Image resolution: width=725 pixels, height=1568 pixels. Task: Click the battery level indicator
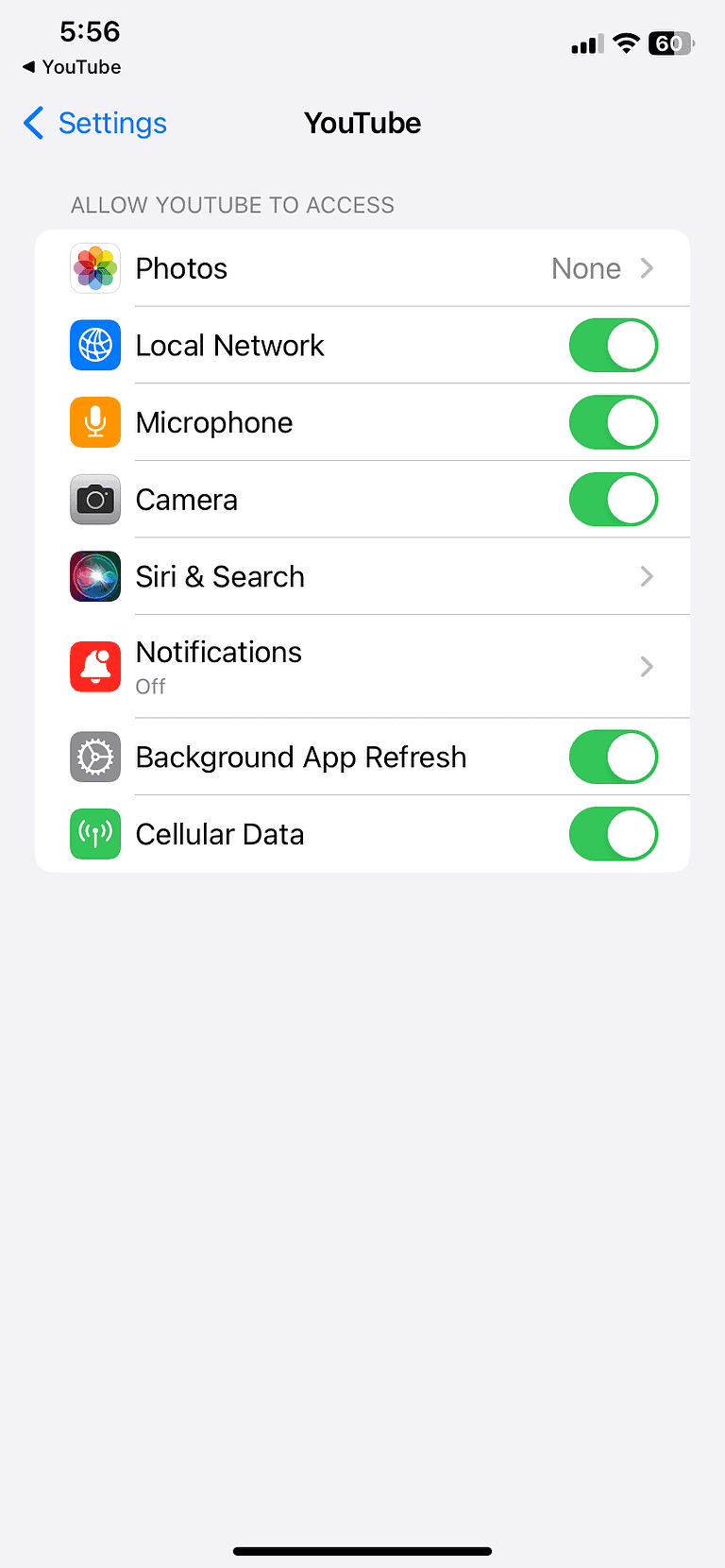[x=670, y=43]
